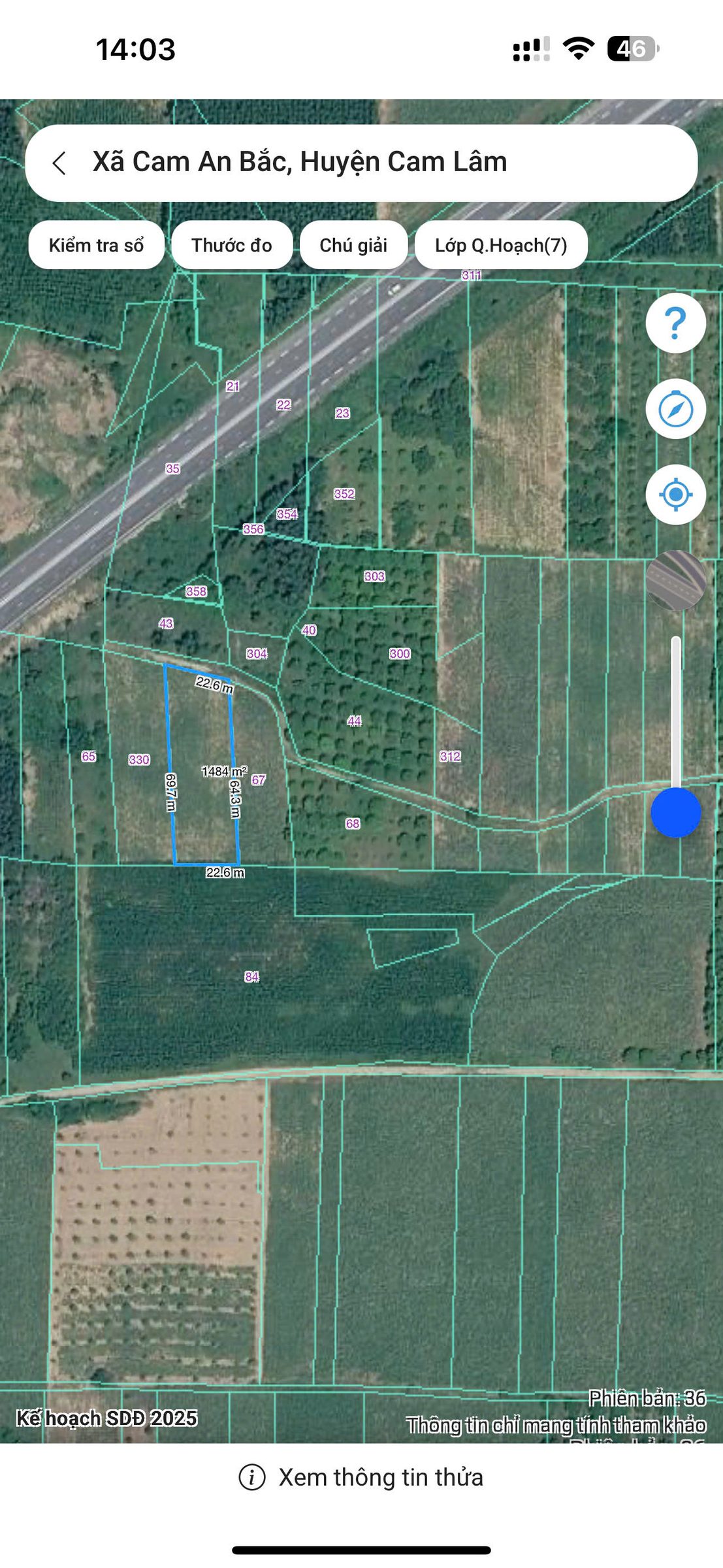Tap the Xã Cam An Bắc search field
The image size is (723, 1568).
(361, 163)
